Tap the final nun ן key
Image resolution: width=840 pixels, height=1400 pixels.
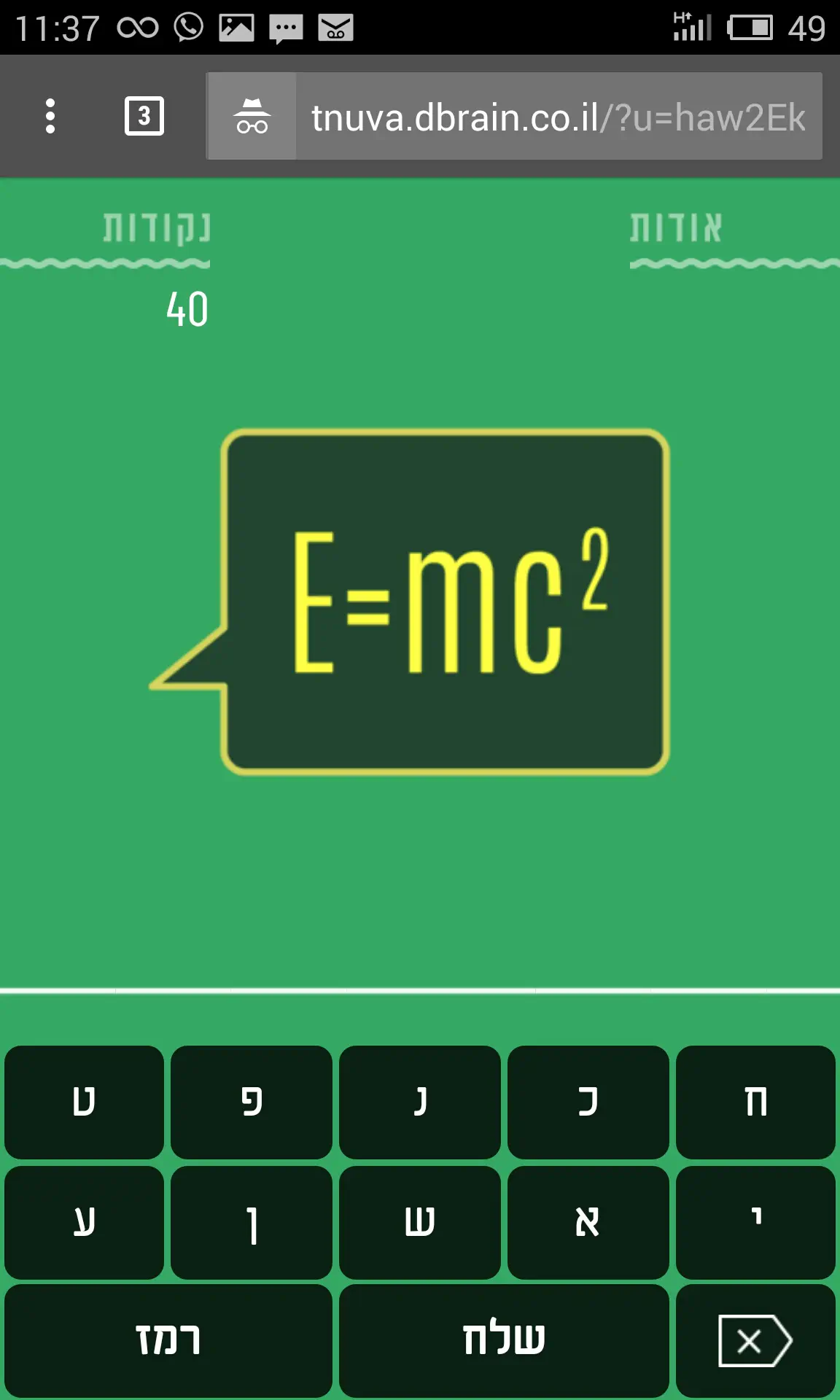pyautogui.click(x=252, y=1222)
